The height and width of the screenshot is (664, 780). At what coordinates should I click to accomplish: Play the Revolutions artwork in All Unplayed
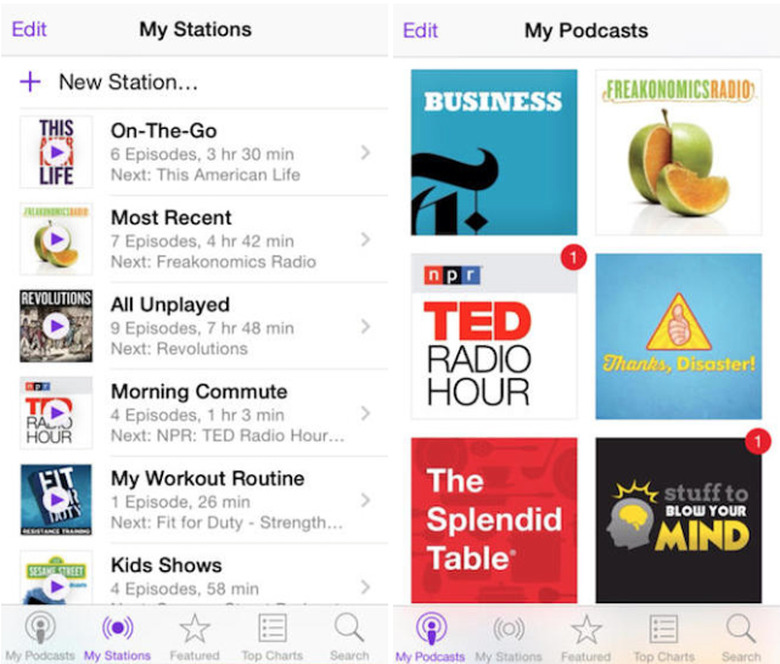pos(56,327)
